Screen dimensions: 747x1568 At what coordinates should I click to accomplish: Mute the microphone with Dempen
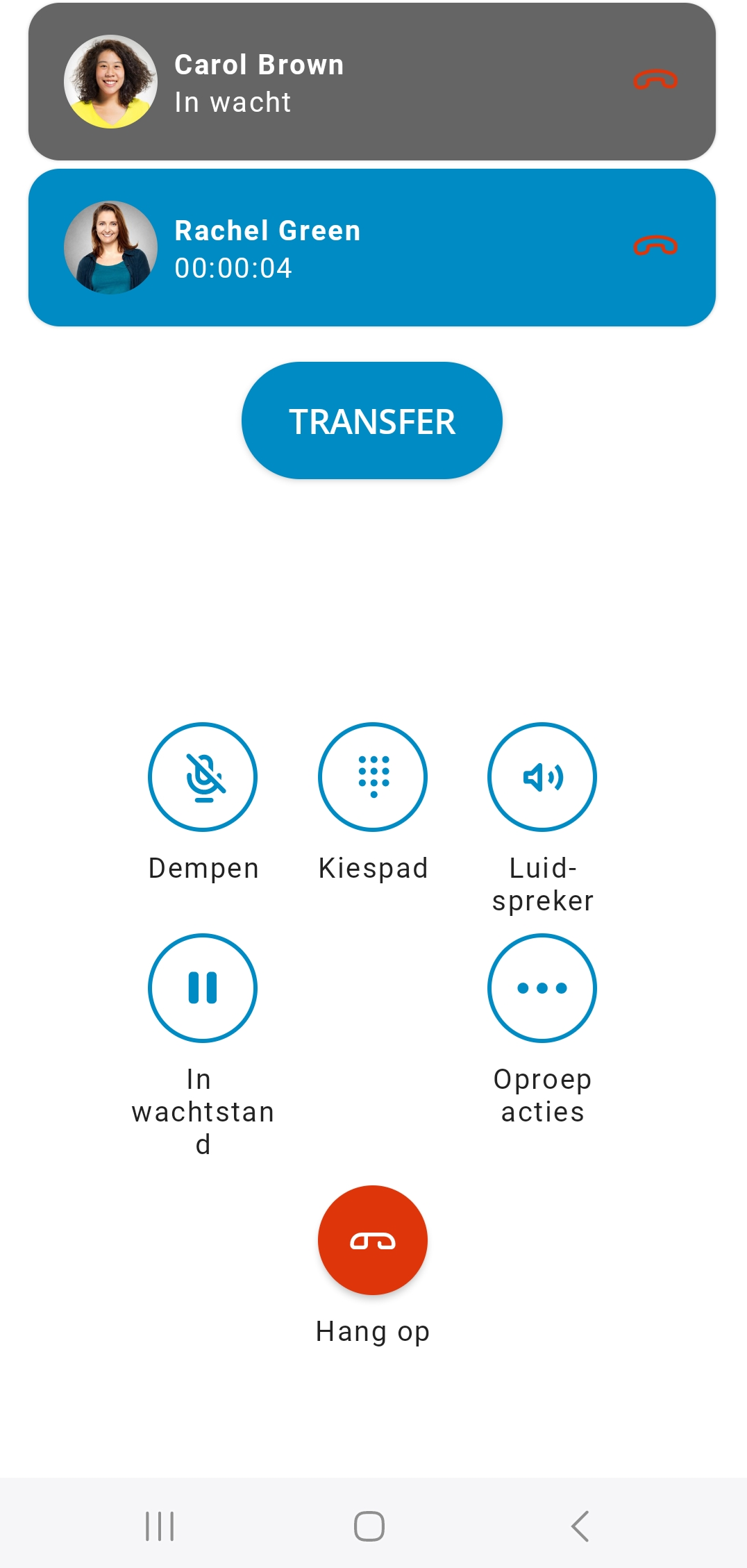click(203, 777)
